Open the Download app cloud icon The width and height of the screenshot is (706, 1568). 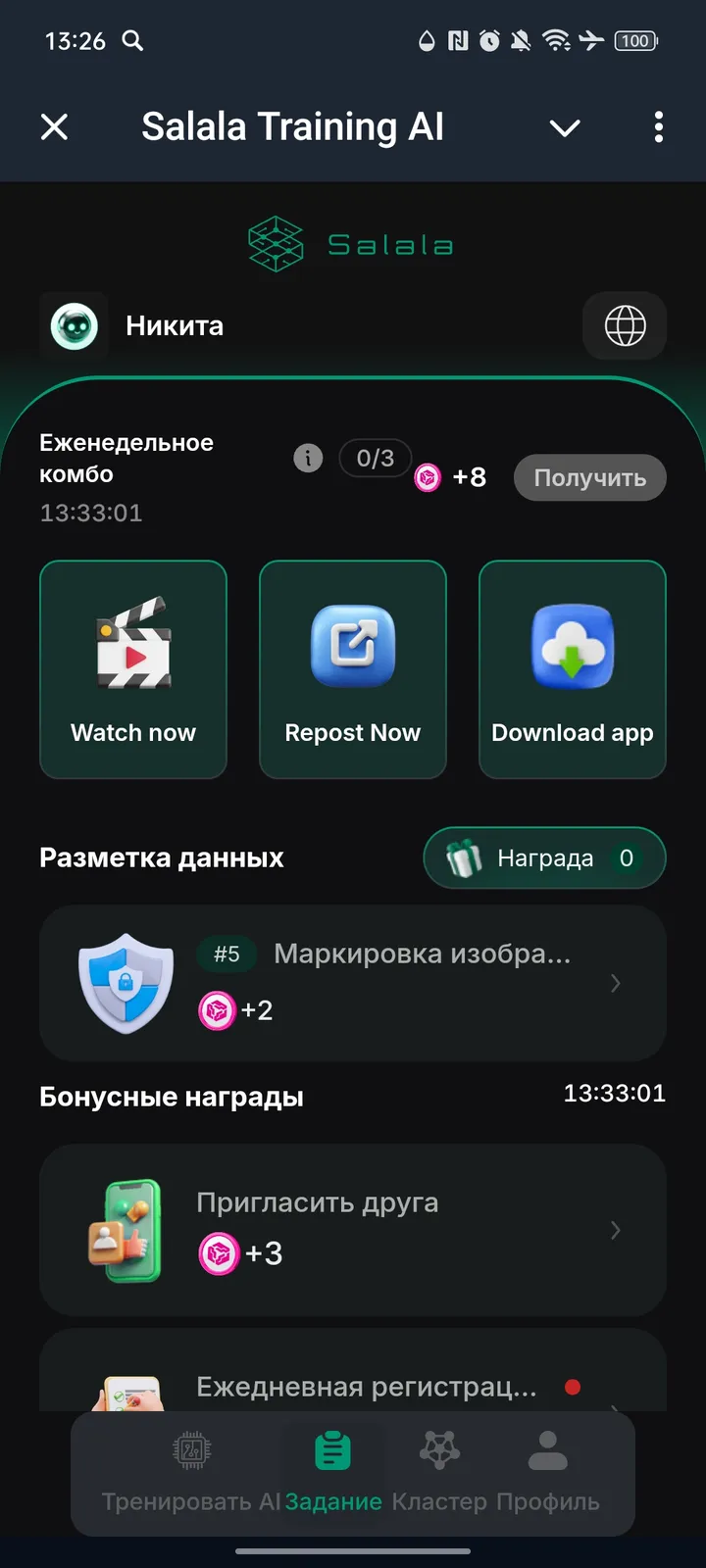click(x=572, y=645)
